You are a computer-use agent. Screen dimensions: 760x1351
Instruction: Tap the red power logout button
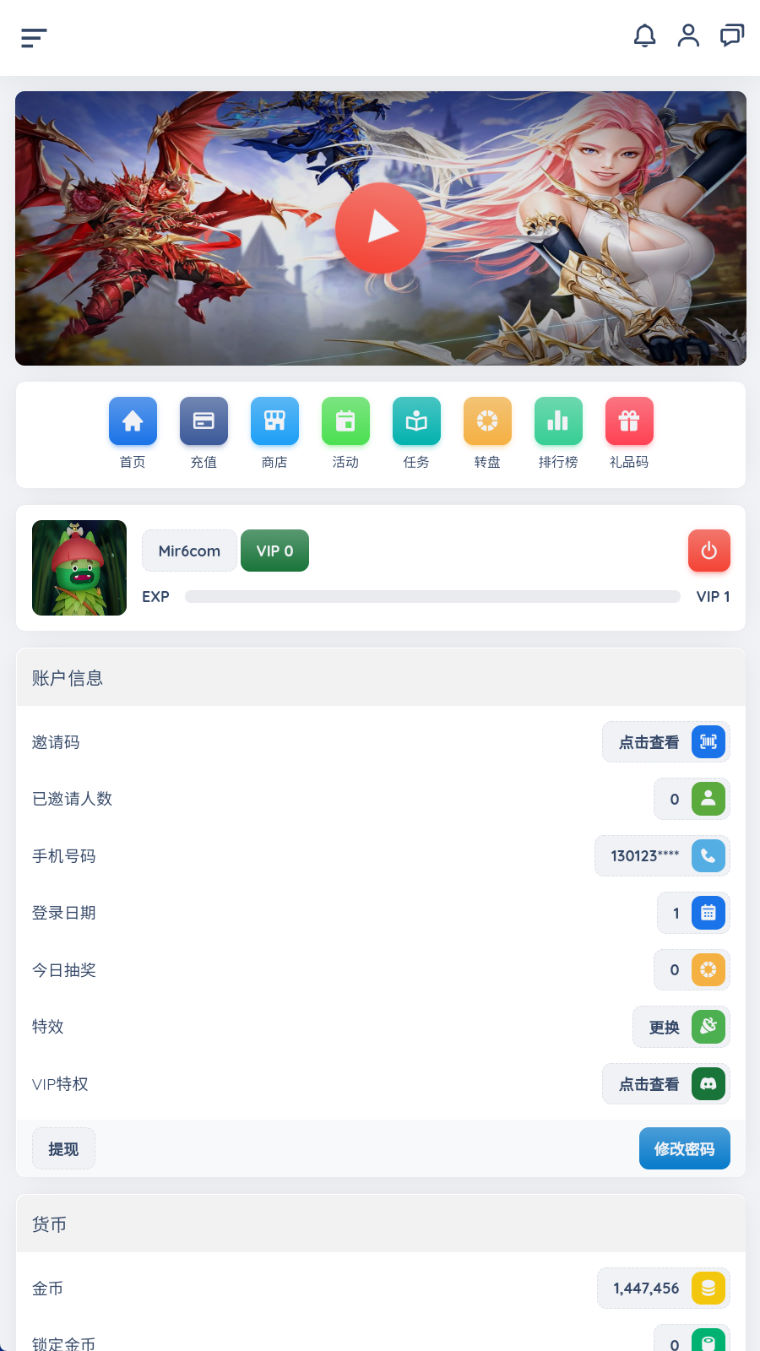coord(709,551)
